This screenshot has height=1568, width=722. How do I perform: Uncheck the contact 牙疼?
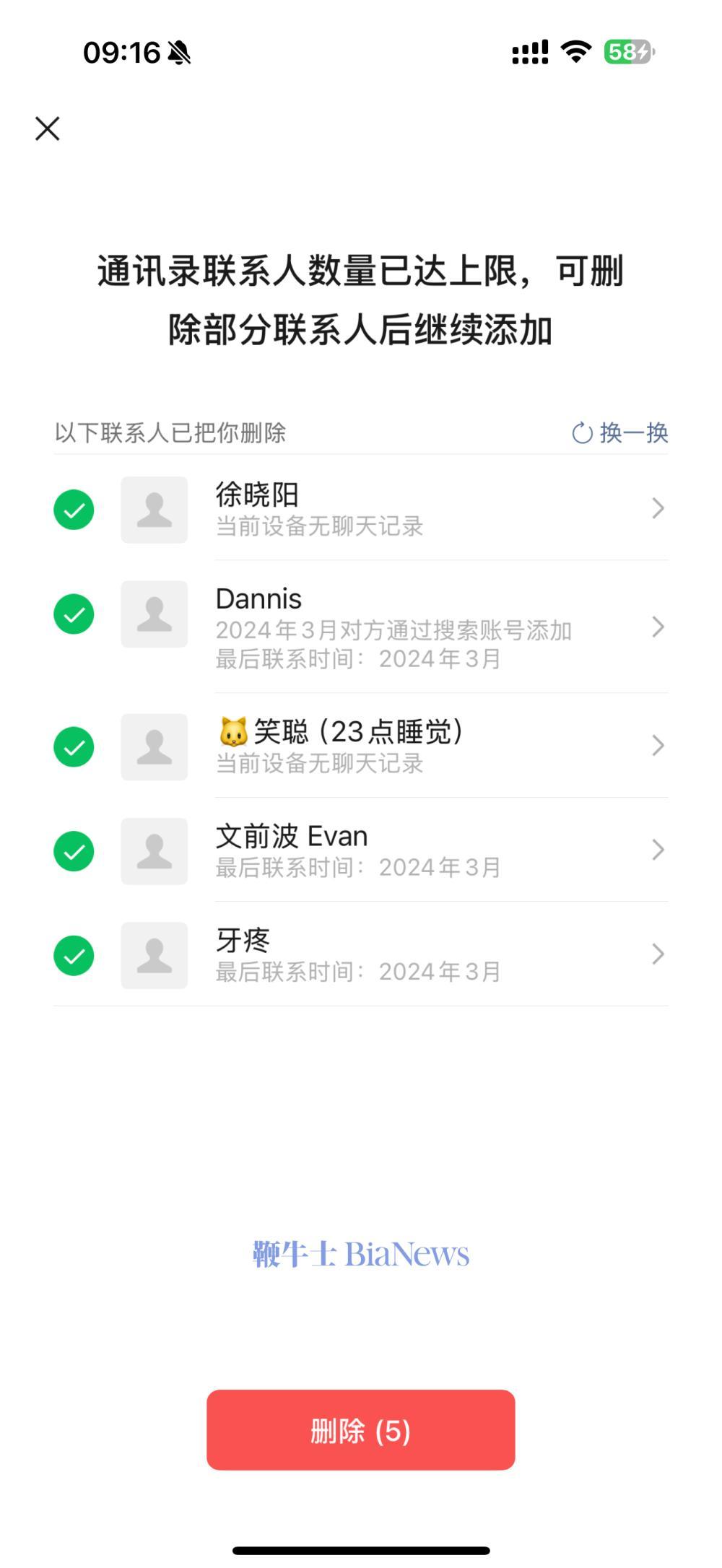pos(74,955)
